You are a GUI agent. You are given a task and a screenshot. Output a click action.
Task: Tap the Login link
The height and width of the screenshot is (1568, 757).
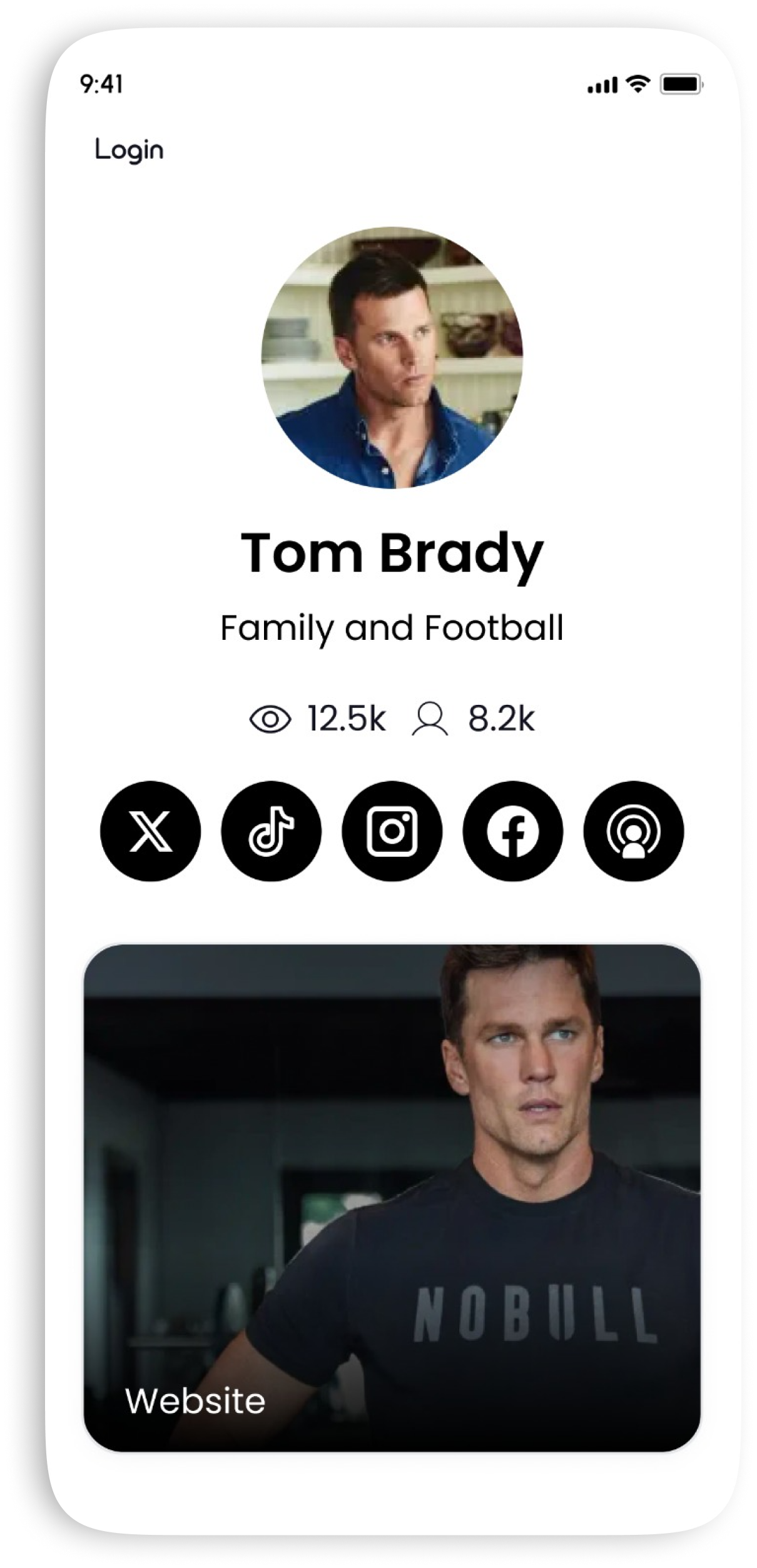(129, 150)
